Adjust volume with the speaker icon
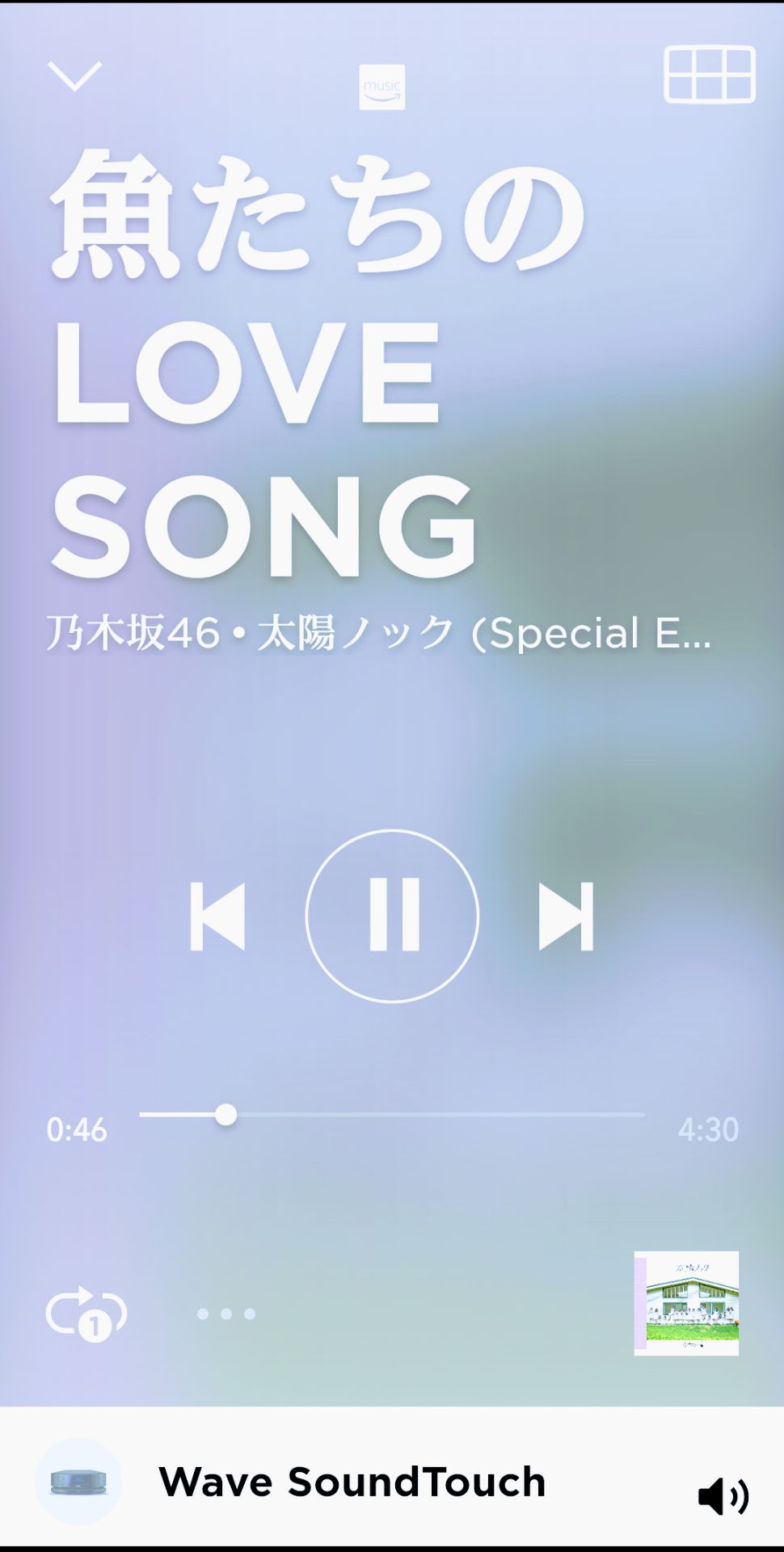The image size is (784, 1552). click(723, 1497)
